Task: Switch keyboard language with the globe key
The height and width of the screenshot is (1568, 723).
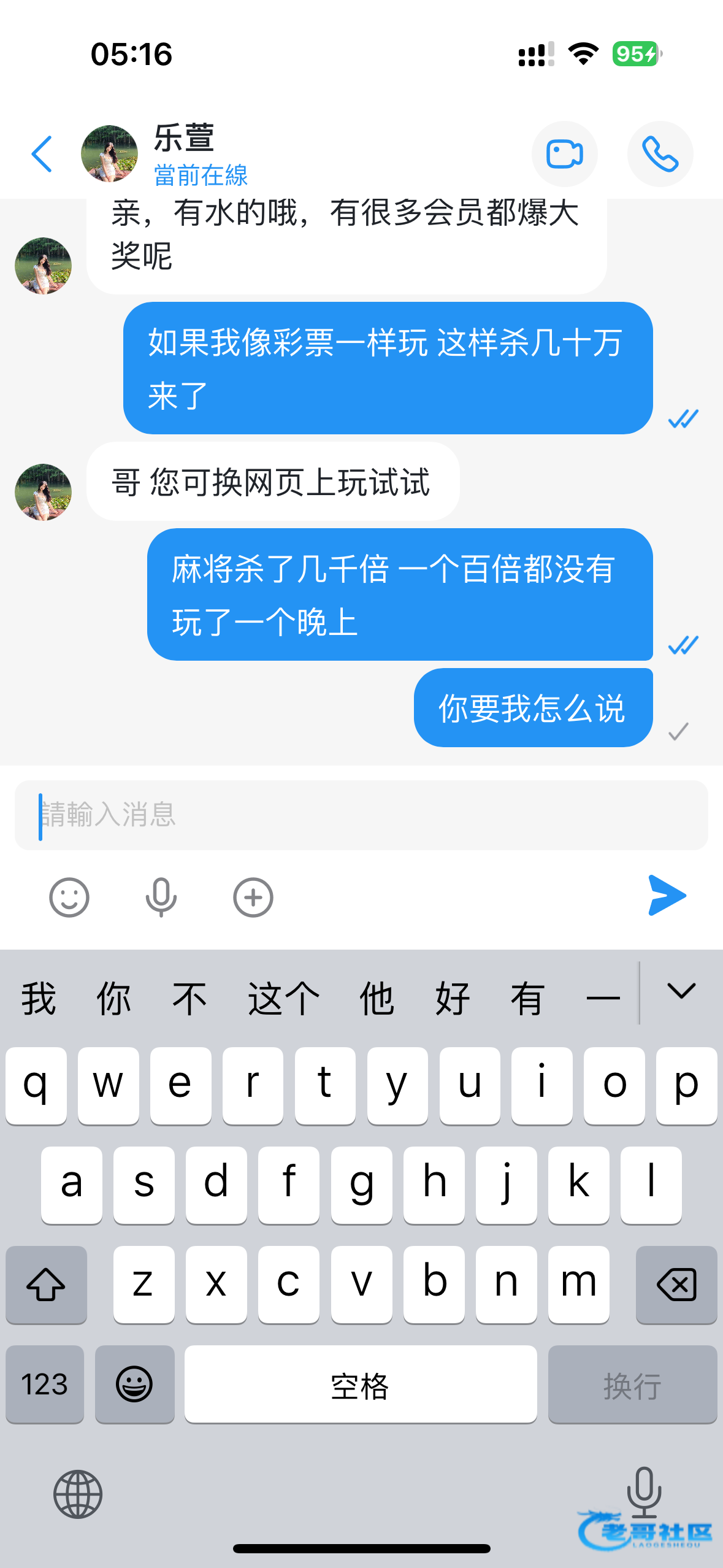Action: (78, 1494)
